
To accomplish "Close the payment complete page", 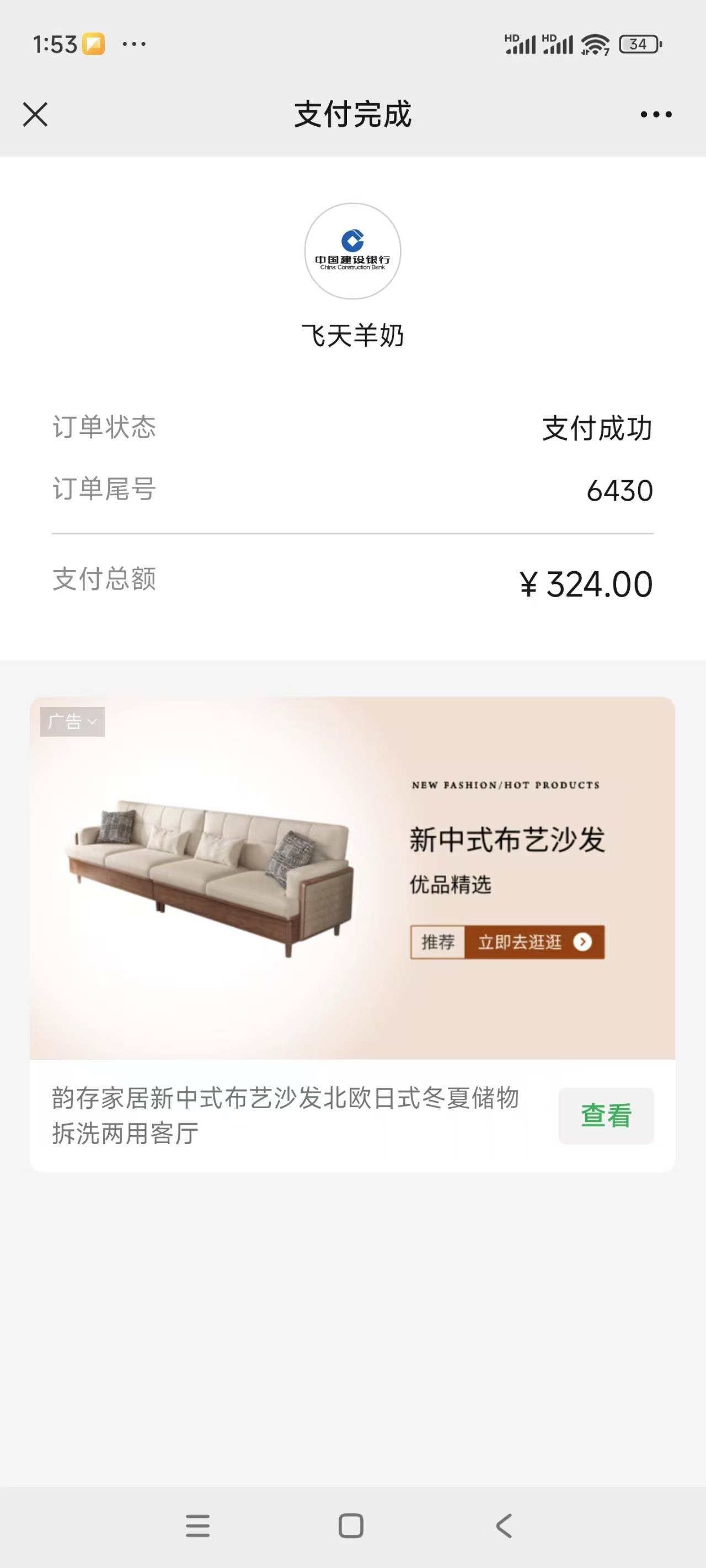I will [35, 115].
